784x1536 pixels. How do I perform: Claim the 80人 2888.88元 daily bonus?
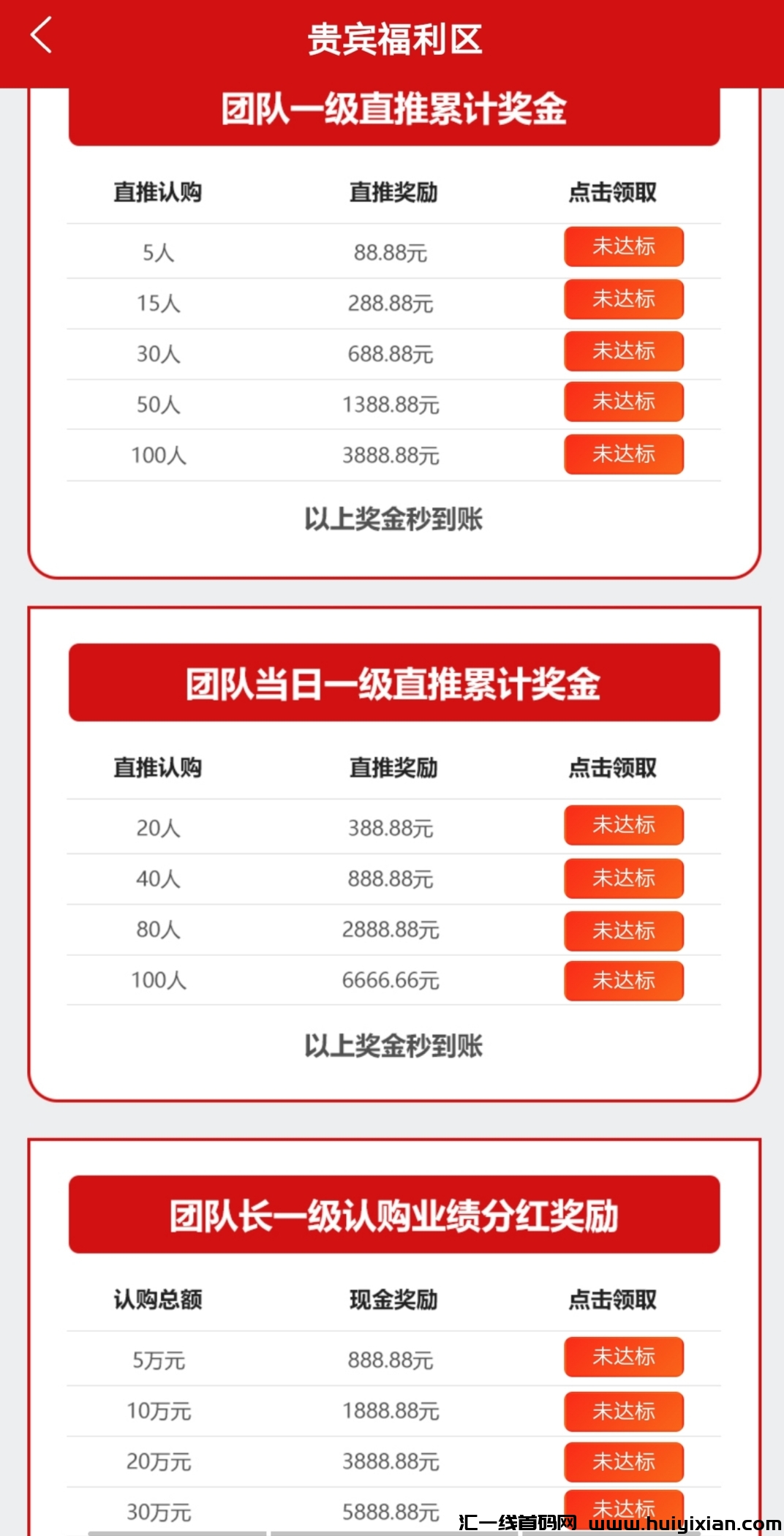click(x=623, y=930)
